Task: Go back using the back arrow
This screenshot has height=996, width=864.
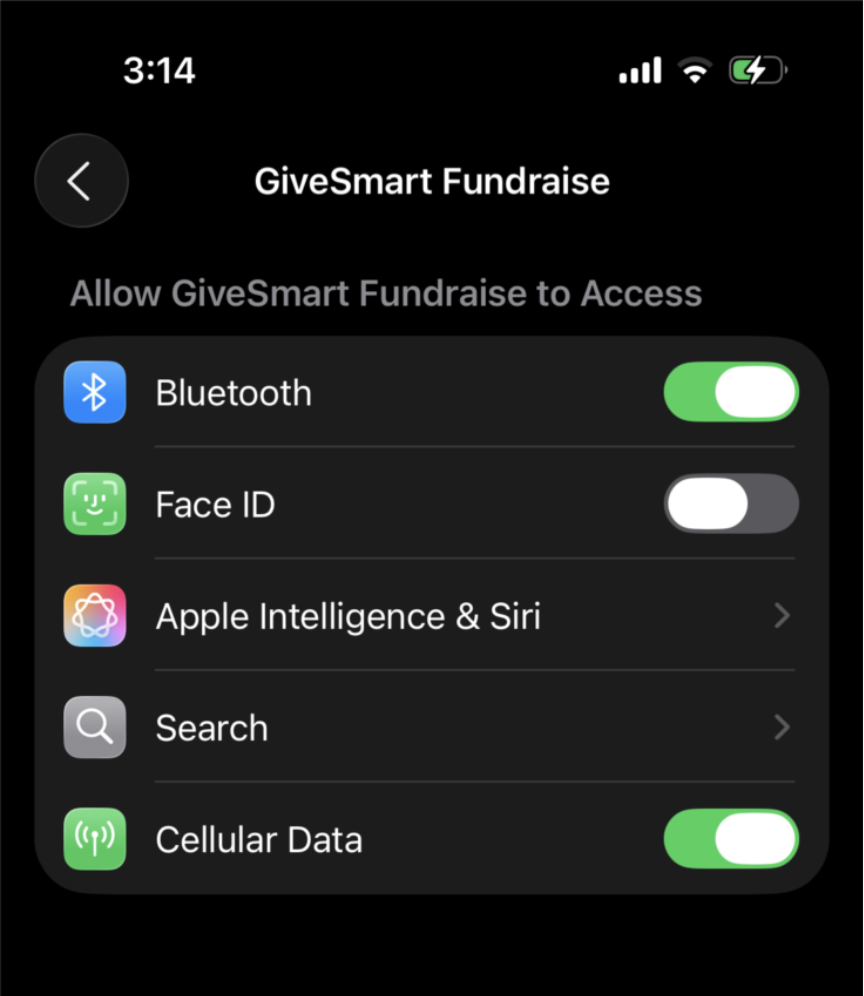Action: (81, 181)
